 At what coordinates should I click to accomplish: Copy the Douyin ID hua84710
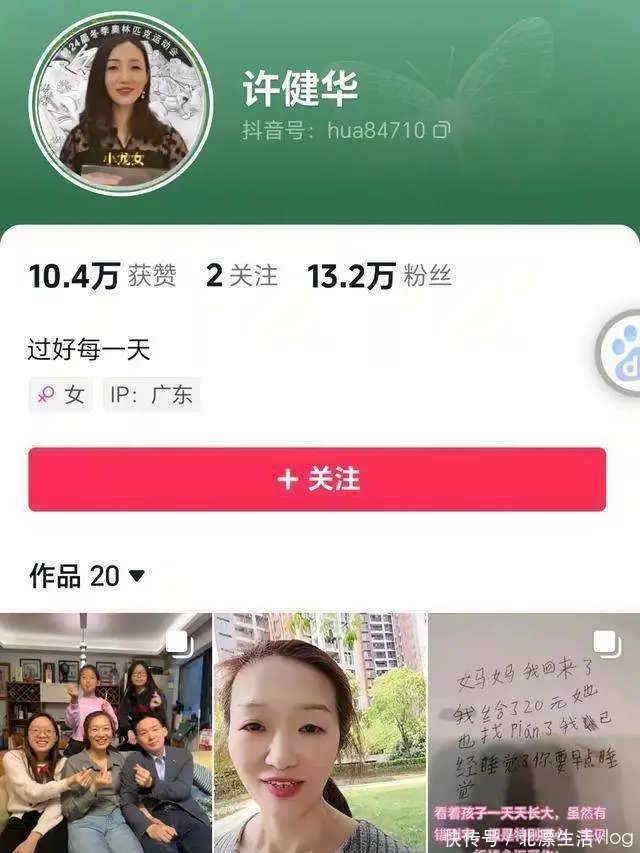tap(442, 130)
